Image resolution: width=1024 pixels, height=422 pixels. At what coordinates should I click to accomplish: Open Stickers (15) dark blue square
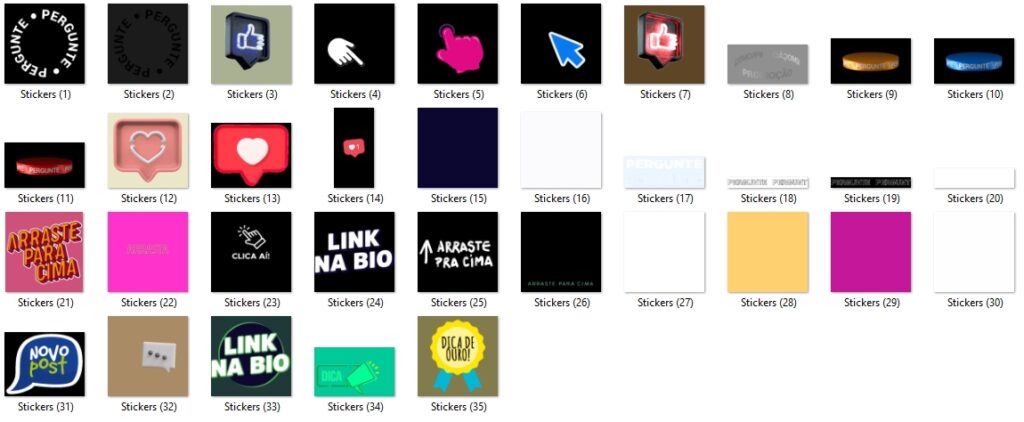click(457, 148)
